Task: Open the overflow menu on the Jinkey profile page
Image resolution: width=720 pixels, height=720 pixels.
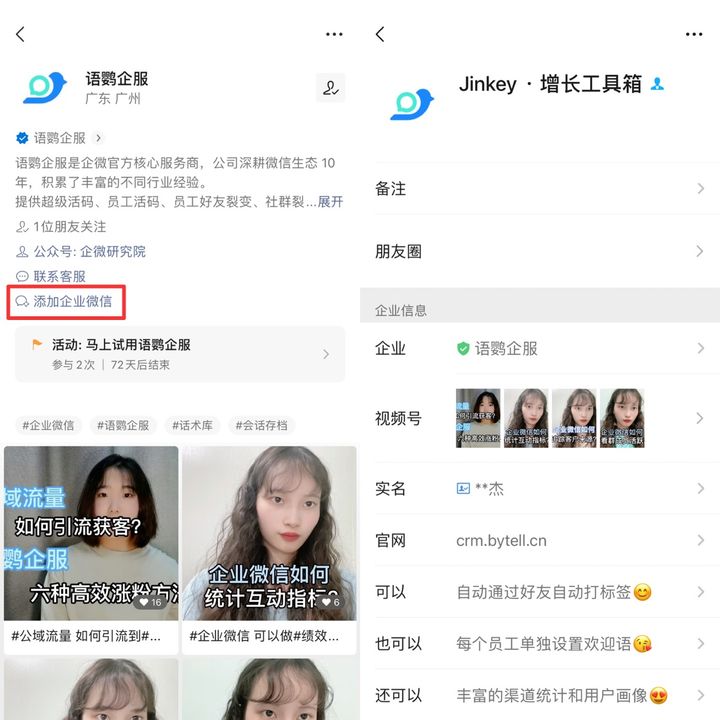Action: click(x=694, y=34)
